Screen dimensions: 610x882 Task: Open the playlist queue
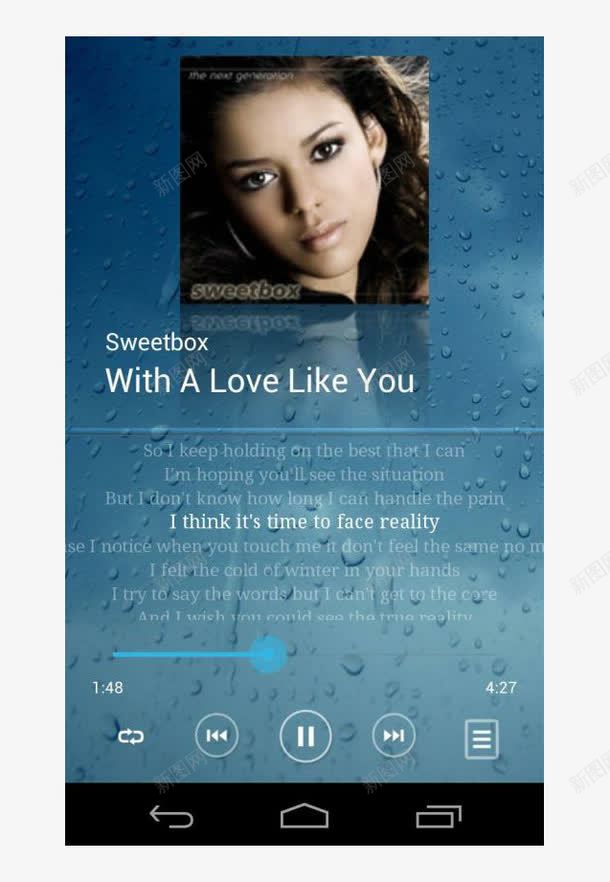point(481,739)
